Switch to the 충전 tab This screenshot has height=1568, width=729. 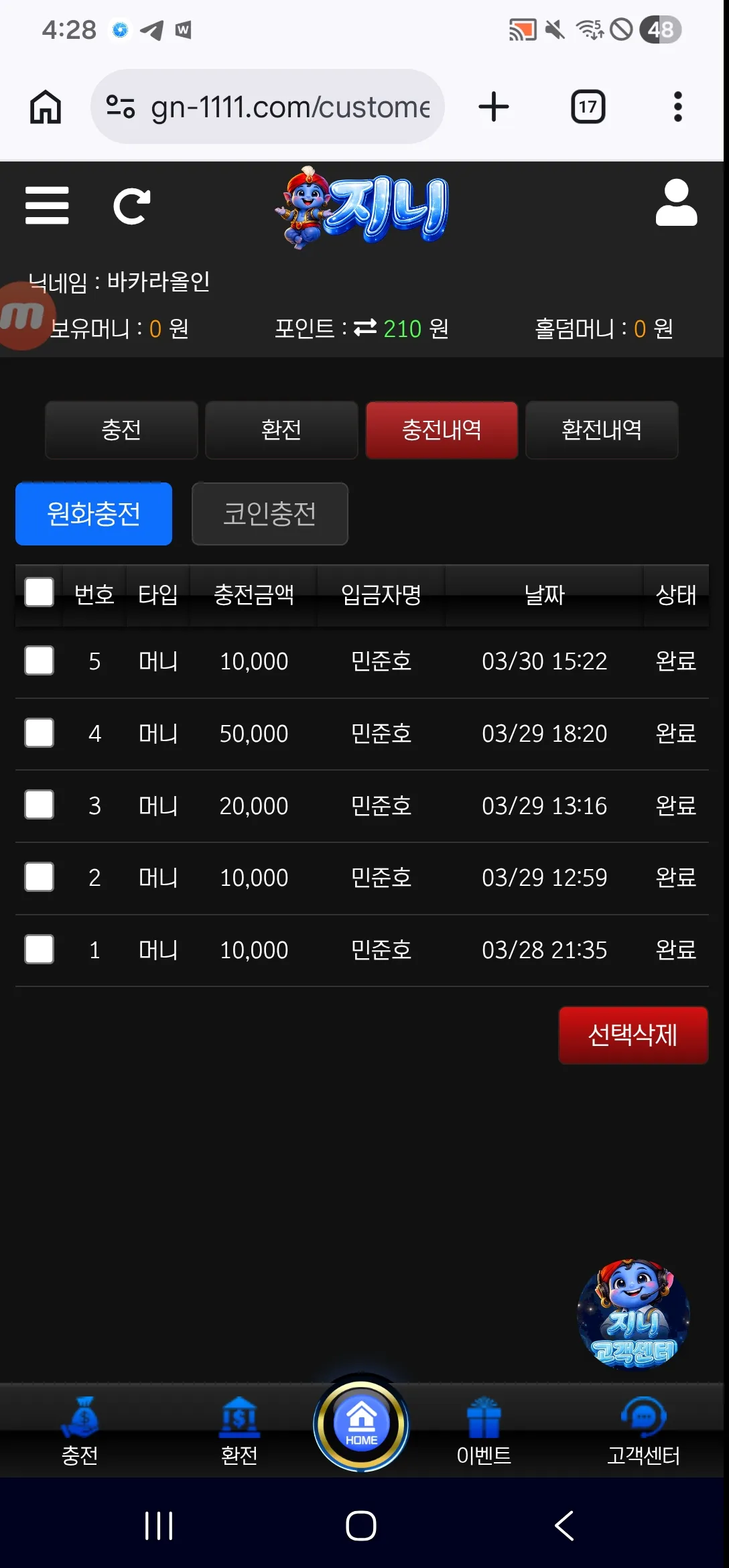(121, 430)
